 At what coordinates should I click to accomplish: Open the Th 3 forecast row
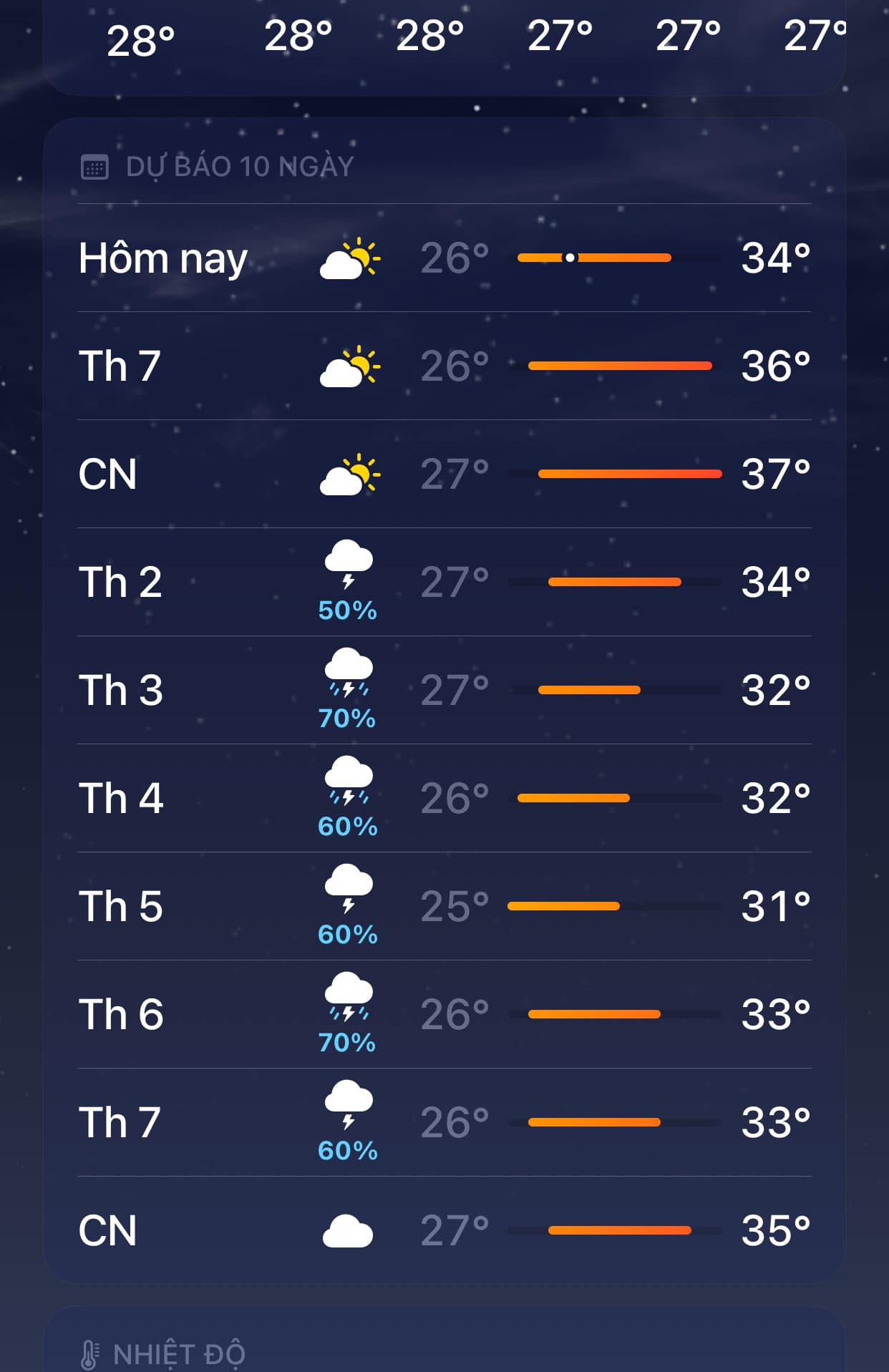coord(444,690)
